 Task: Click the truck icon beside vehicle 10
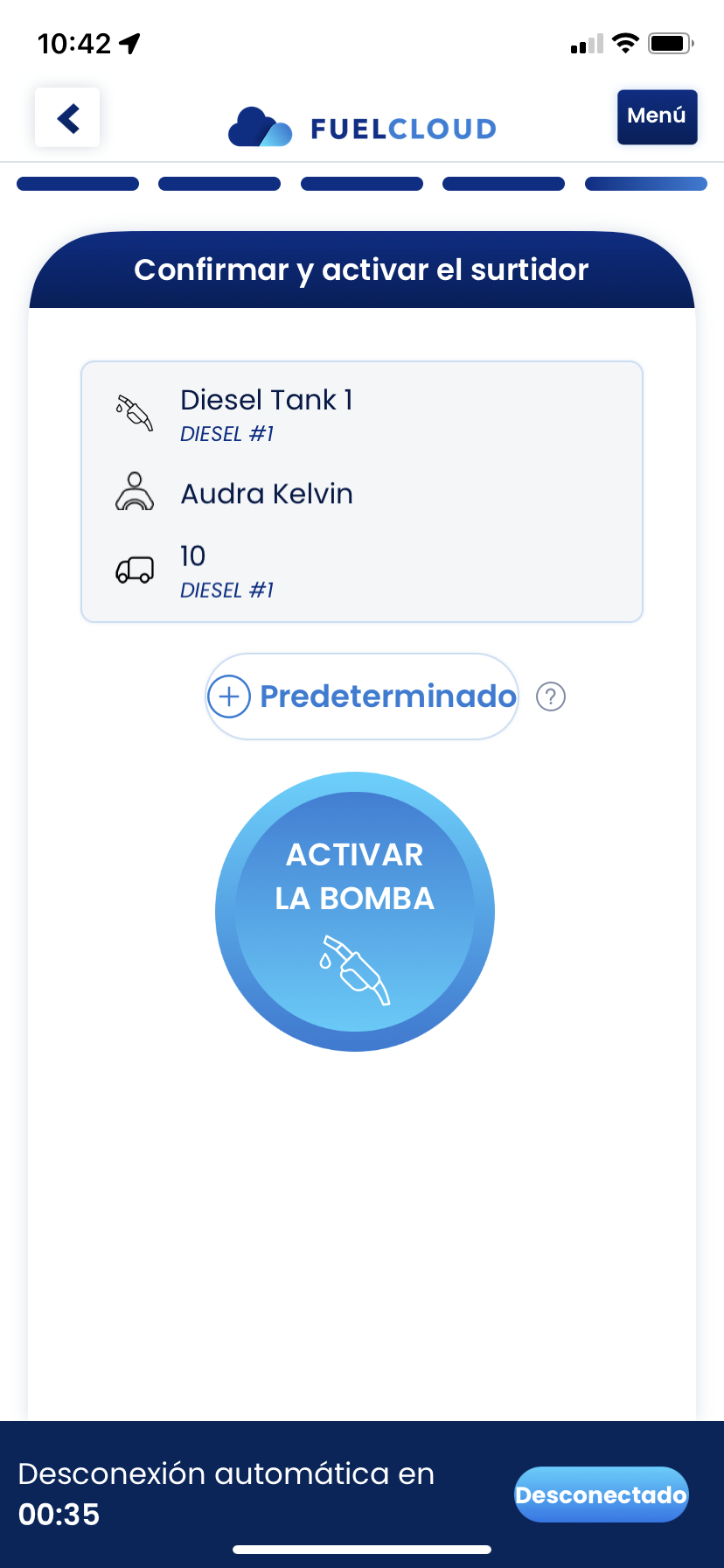(x=134, y=569)
